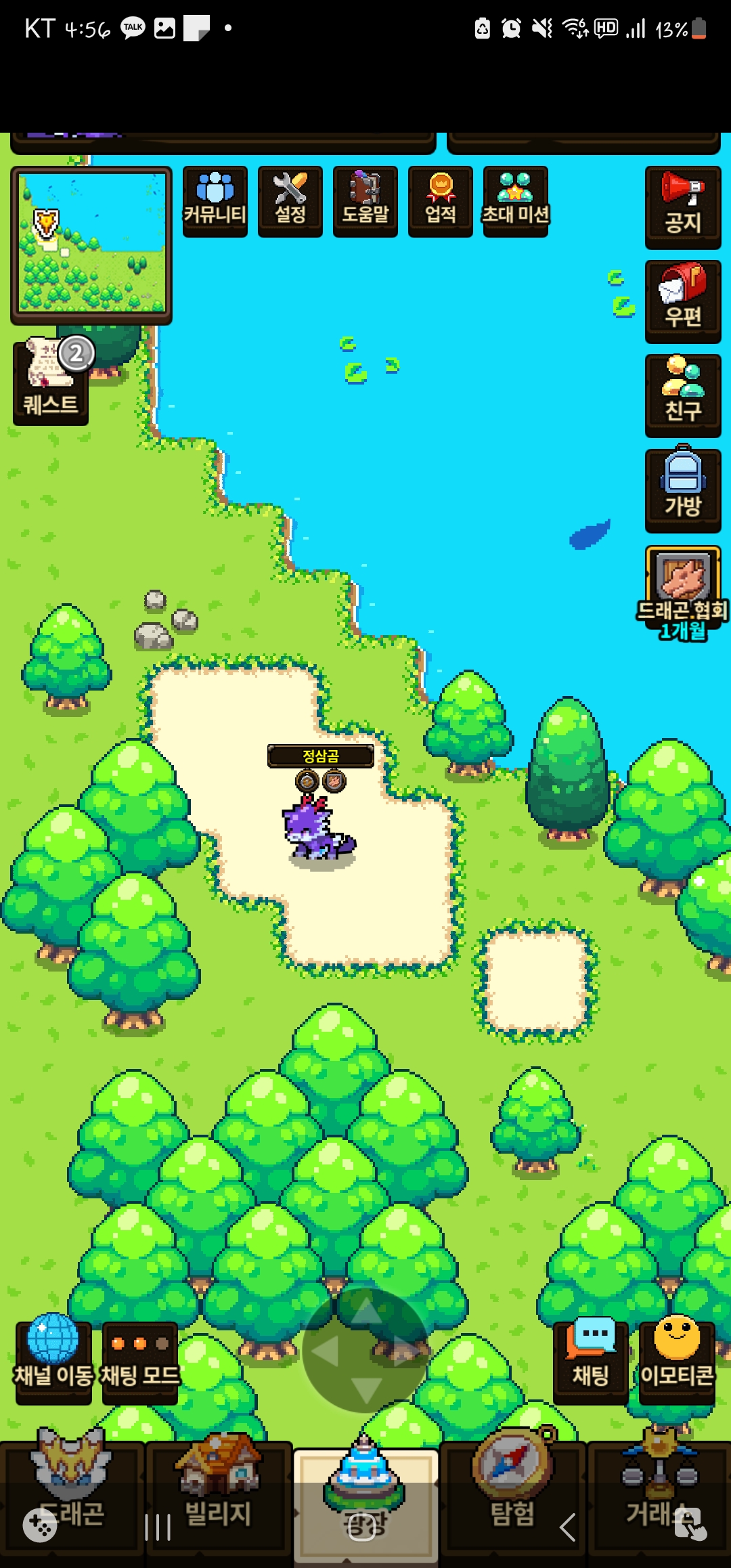Viewport: 731px width, 1568px height.
Task: Open the 이모티콘 emoticon picker
Action: tap(677, 1362)
